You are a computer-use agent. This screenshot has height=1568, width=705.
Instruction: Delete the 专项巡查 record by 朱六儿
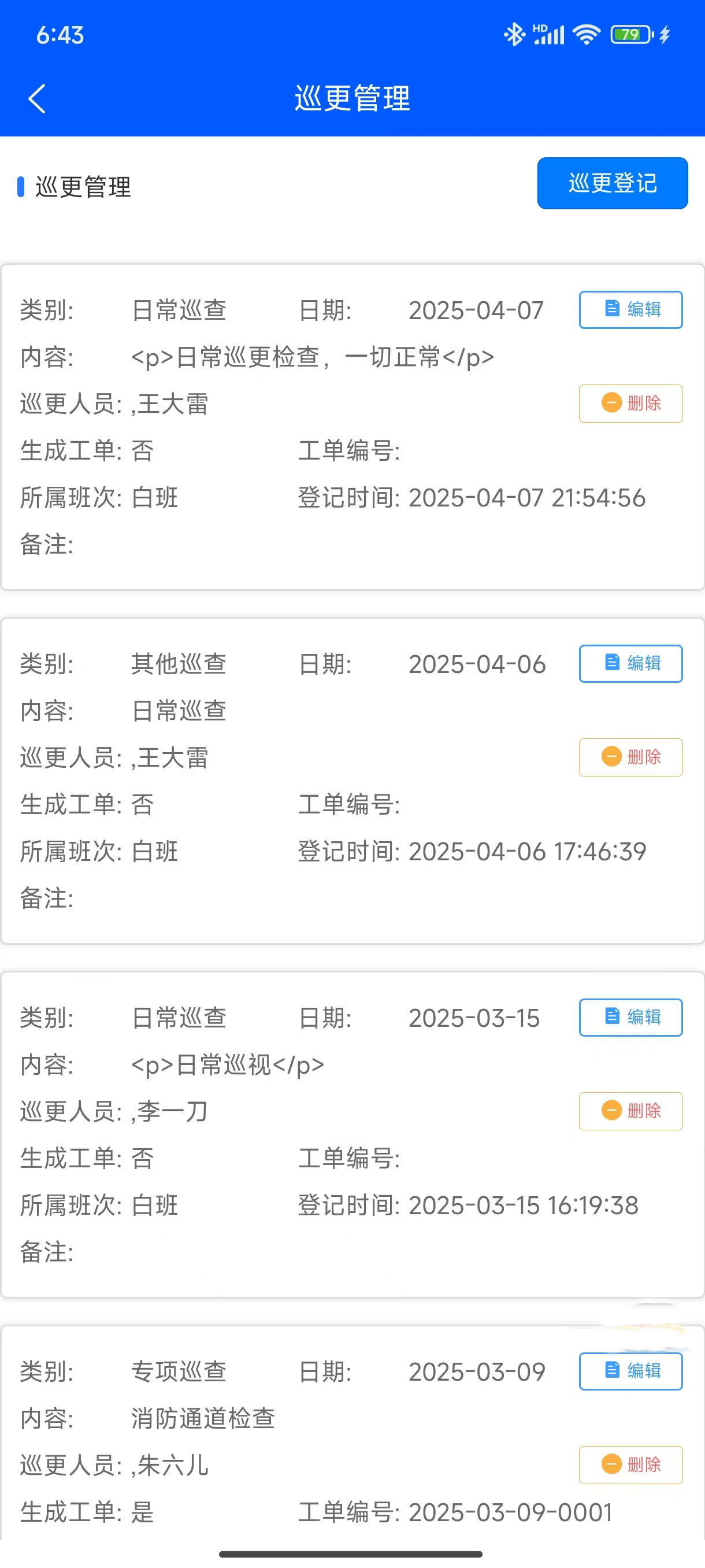pos(630,1465)
